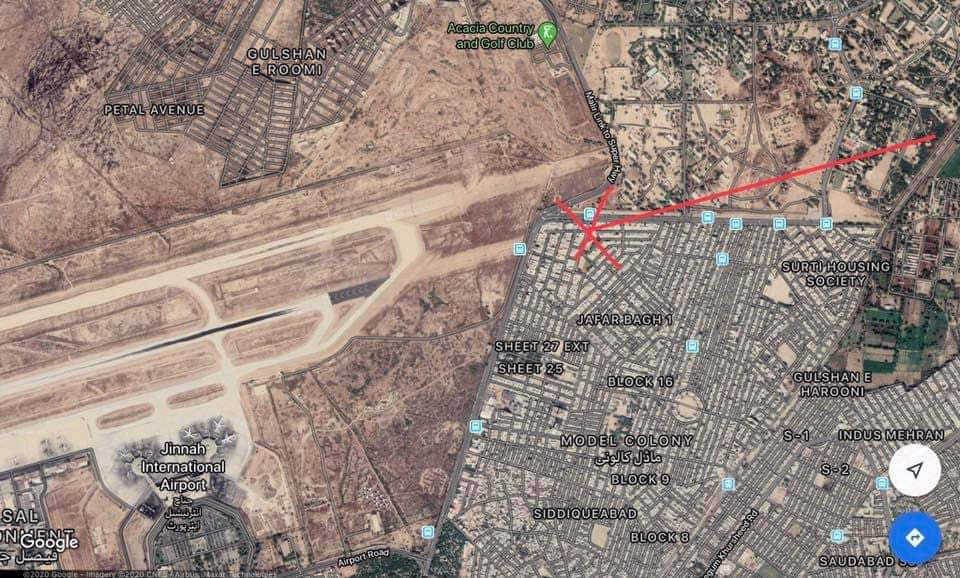Center map on my location

[914, 471]
